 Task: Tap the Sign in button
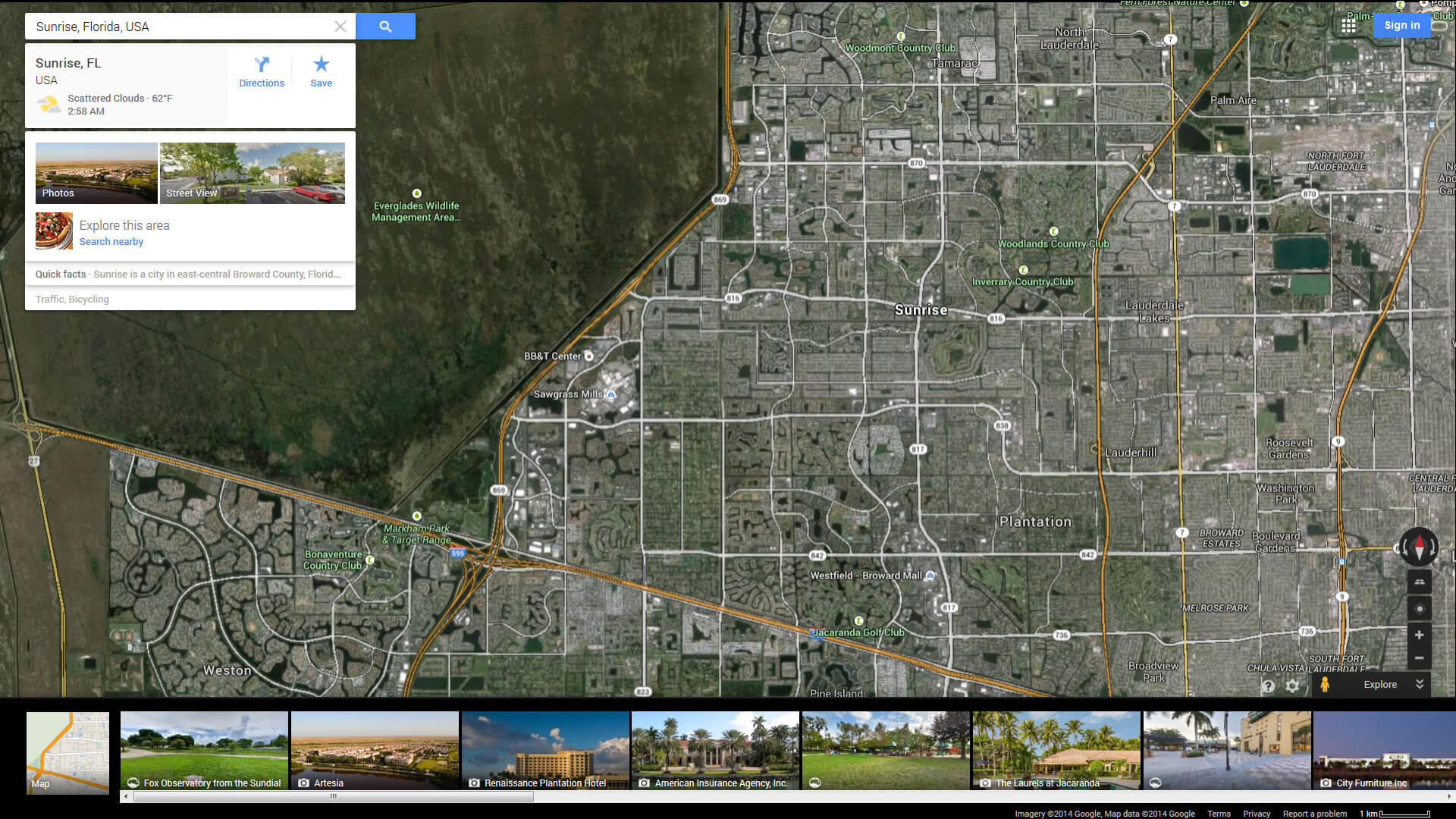[x=1401, y=25]
